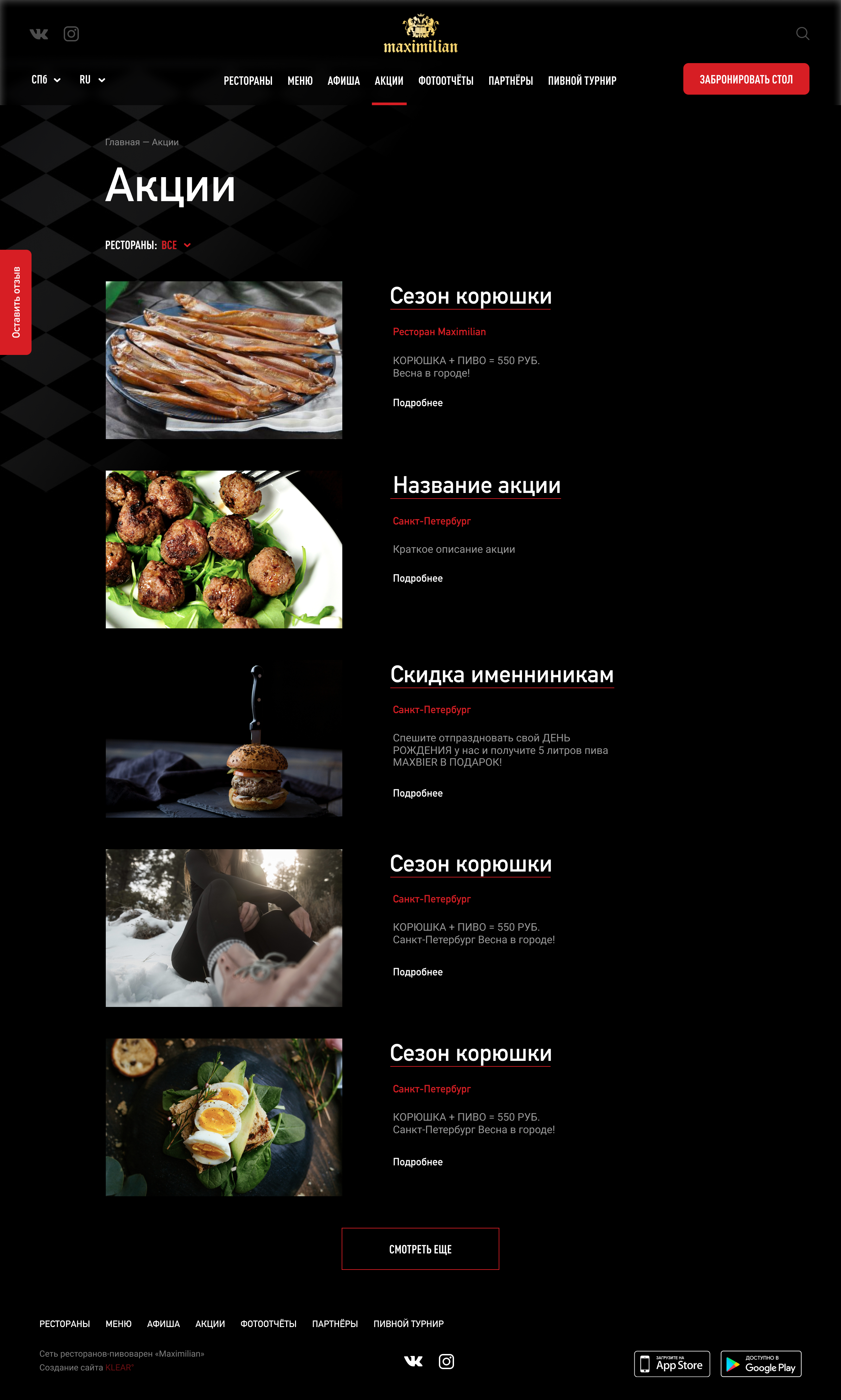Screen dimensions: 841x1400
Task: Open Фотоотчёты in top navigation
Action: pyautogui.click(x=446, y=81)
